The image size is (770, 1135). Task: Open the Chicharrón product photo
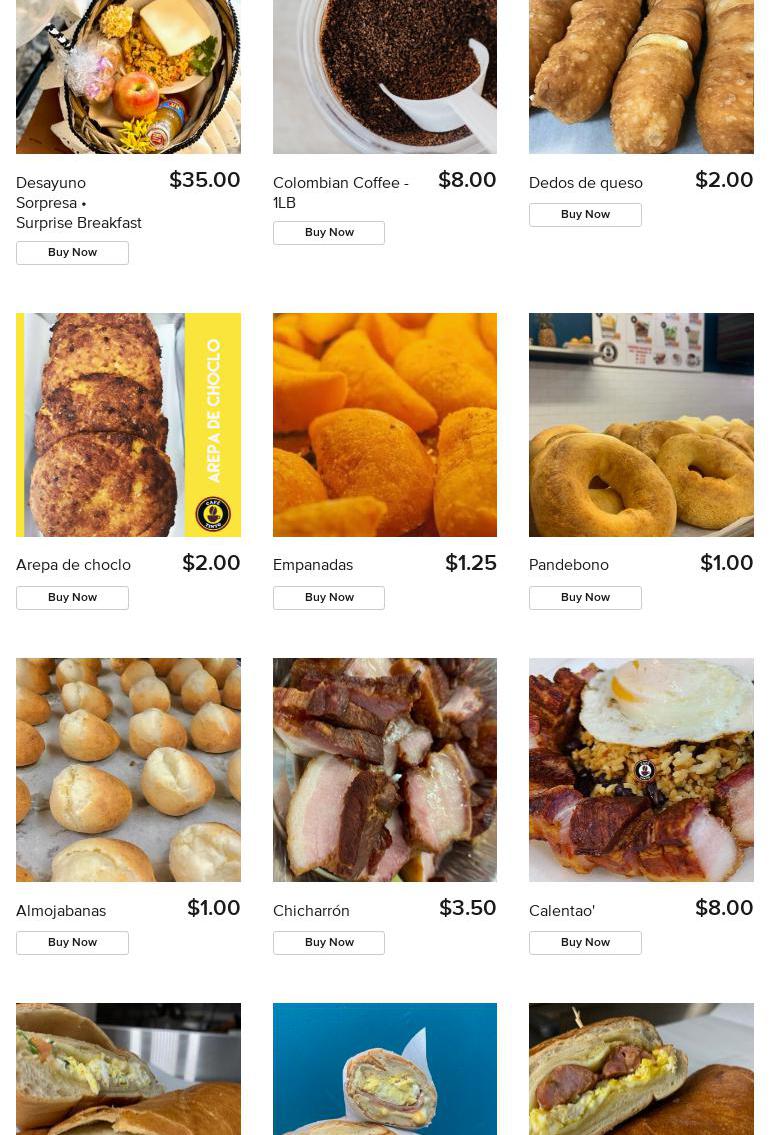[x=385, y=770]
